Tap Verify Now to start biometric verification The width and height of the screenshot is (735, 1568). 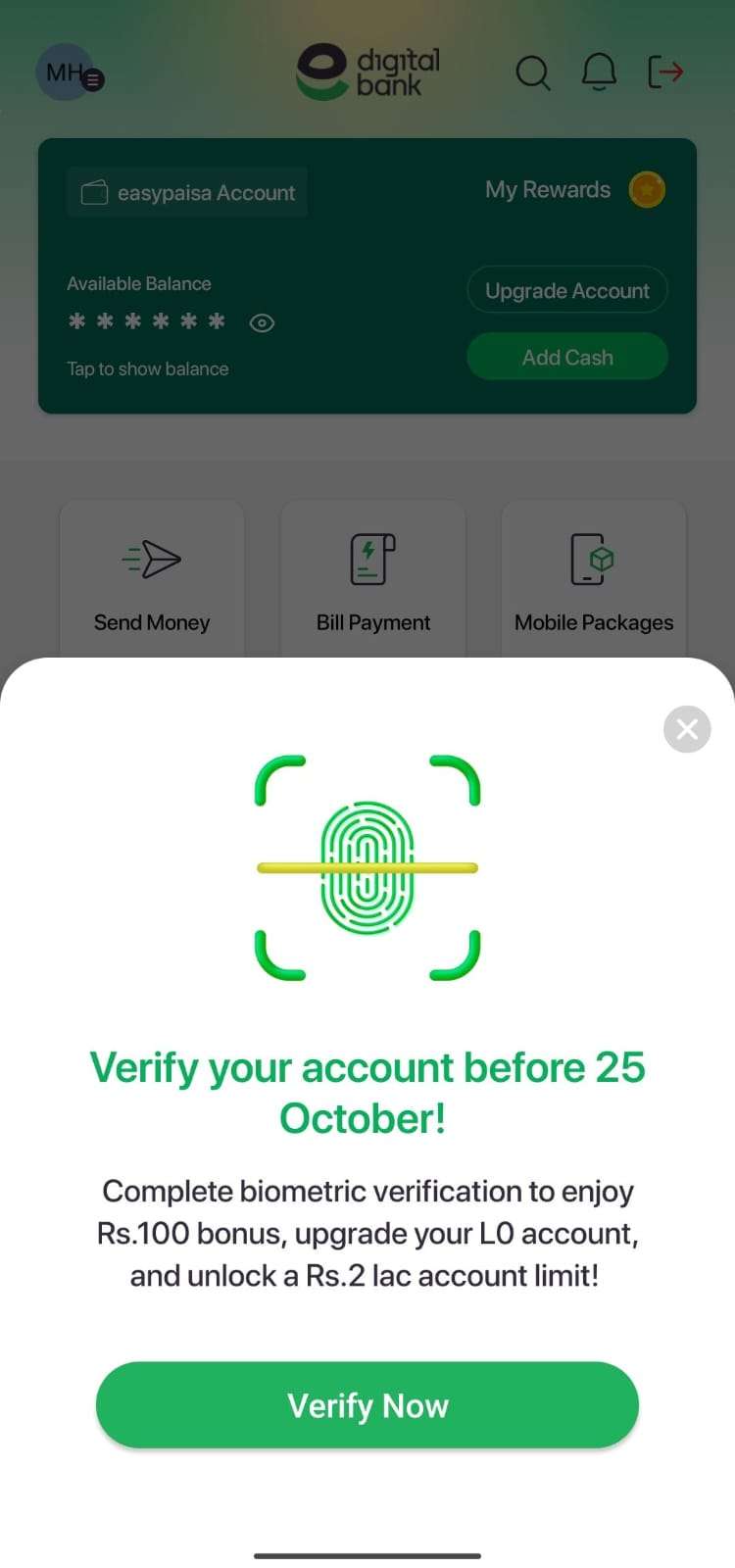(367, 1404)
